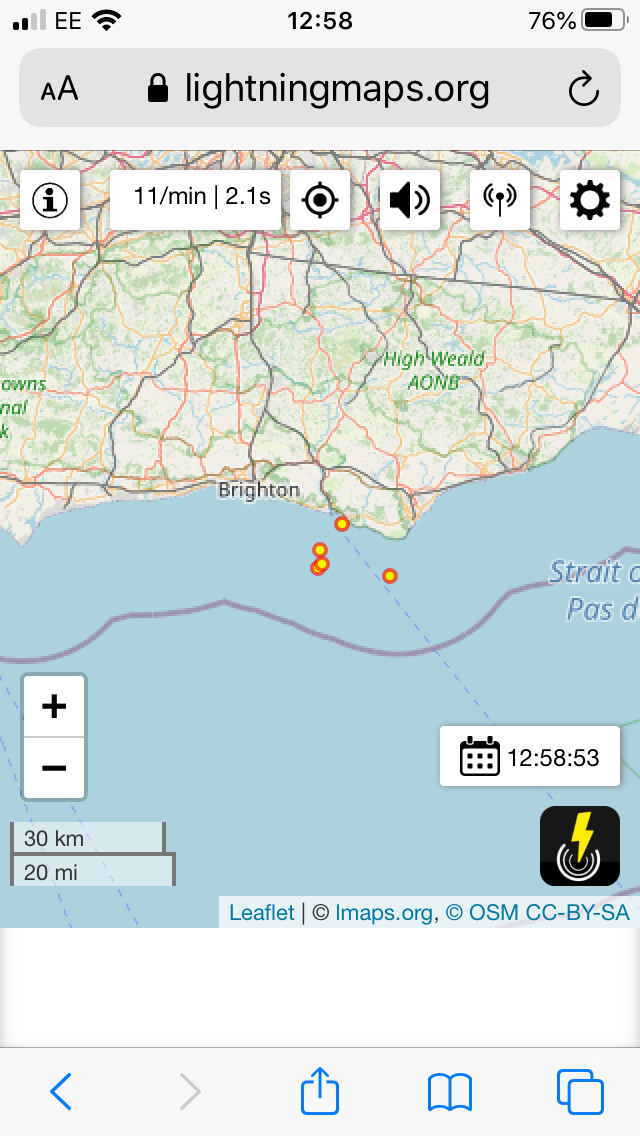The width and height of the screenshot is (640, 1136).
Task: Open the AA text size menu
Action: (x=59, y=90)
